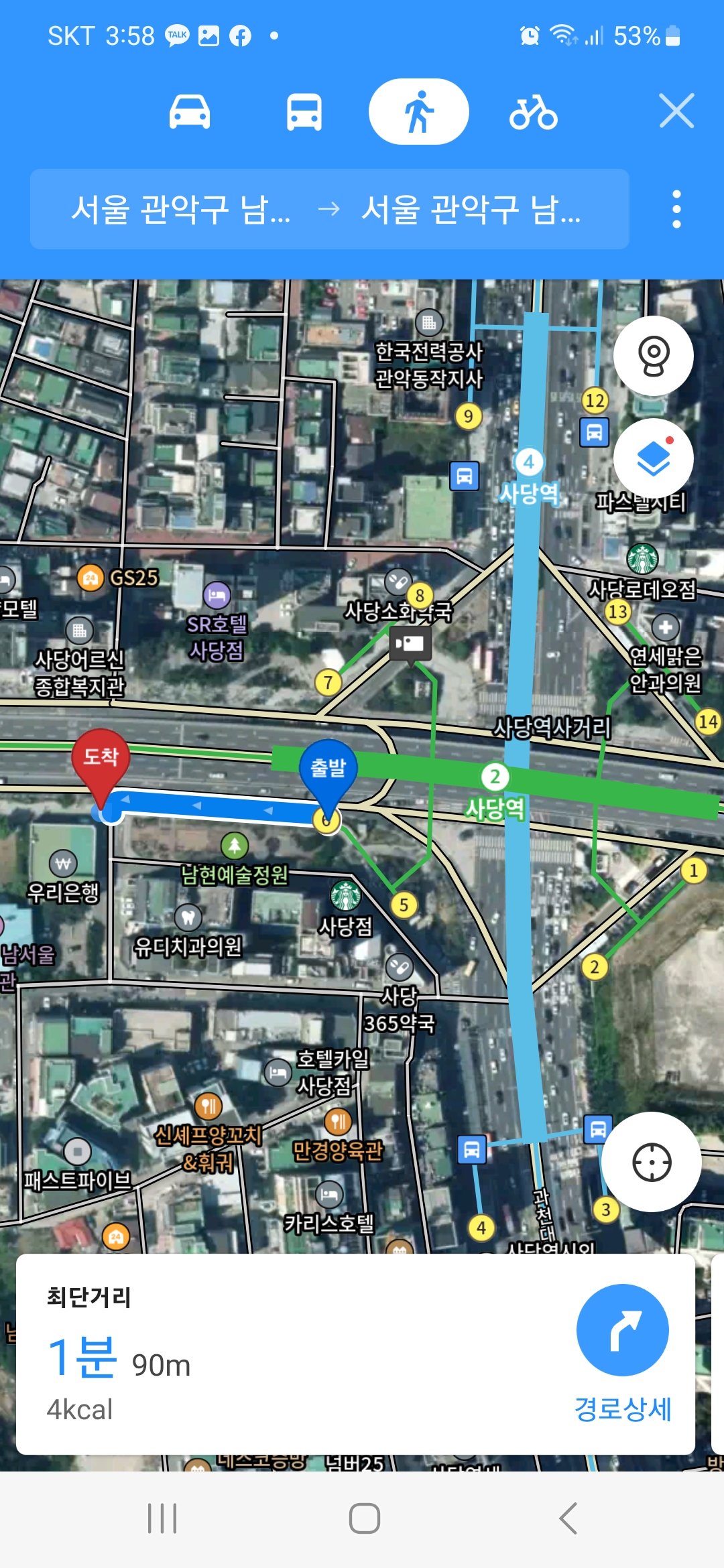Switch to public transit directions

304,112
